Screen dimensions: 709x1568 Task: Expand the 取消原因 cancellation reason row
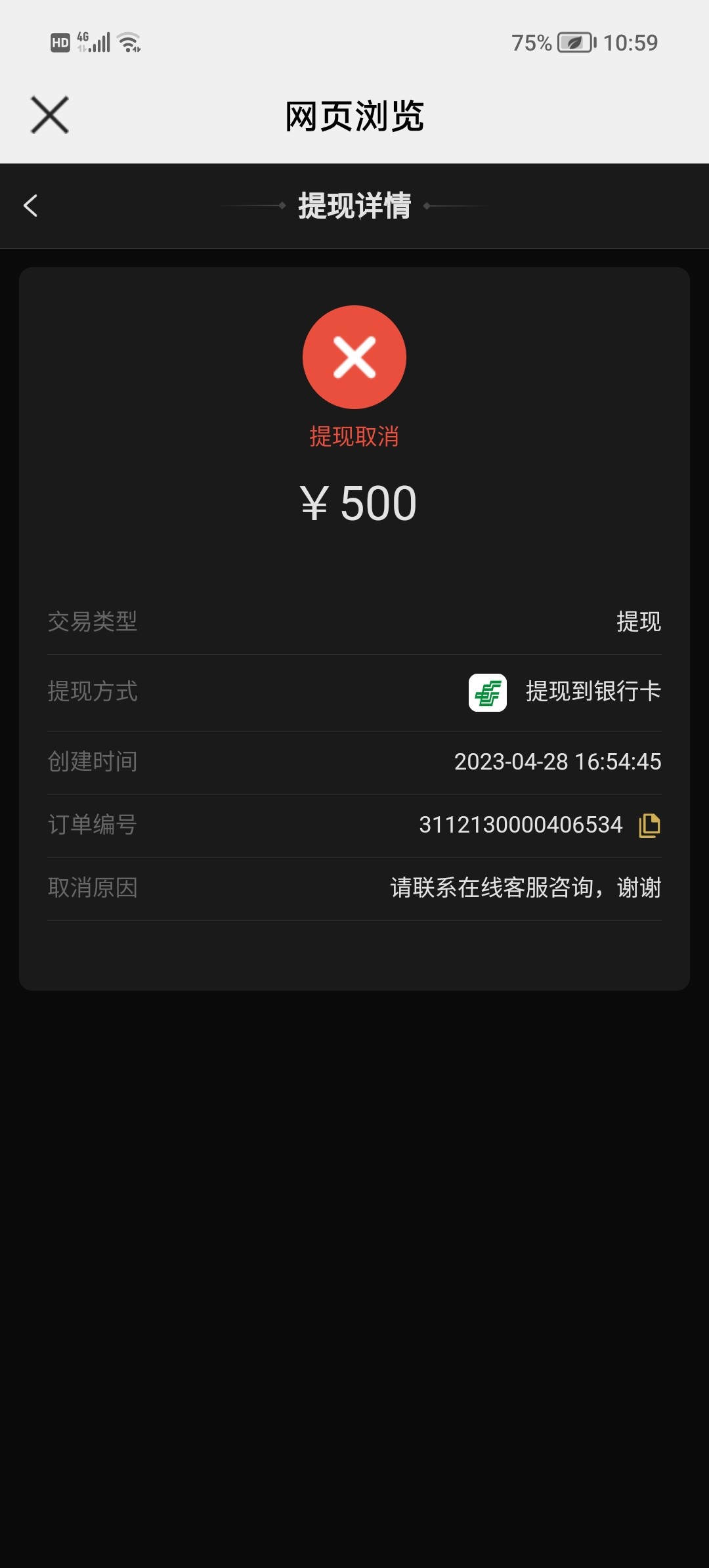point(354,888)
